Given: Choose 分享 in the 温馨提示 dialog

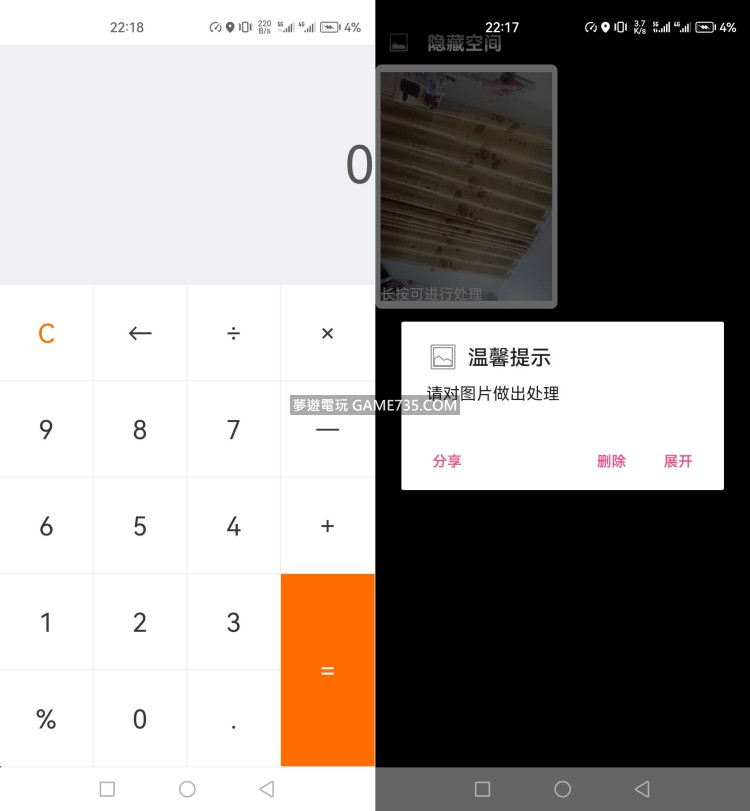Looking at the screenshot, I should coord(447,461).
